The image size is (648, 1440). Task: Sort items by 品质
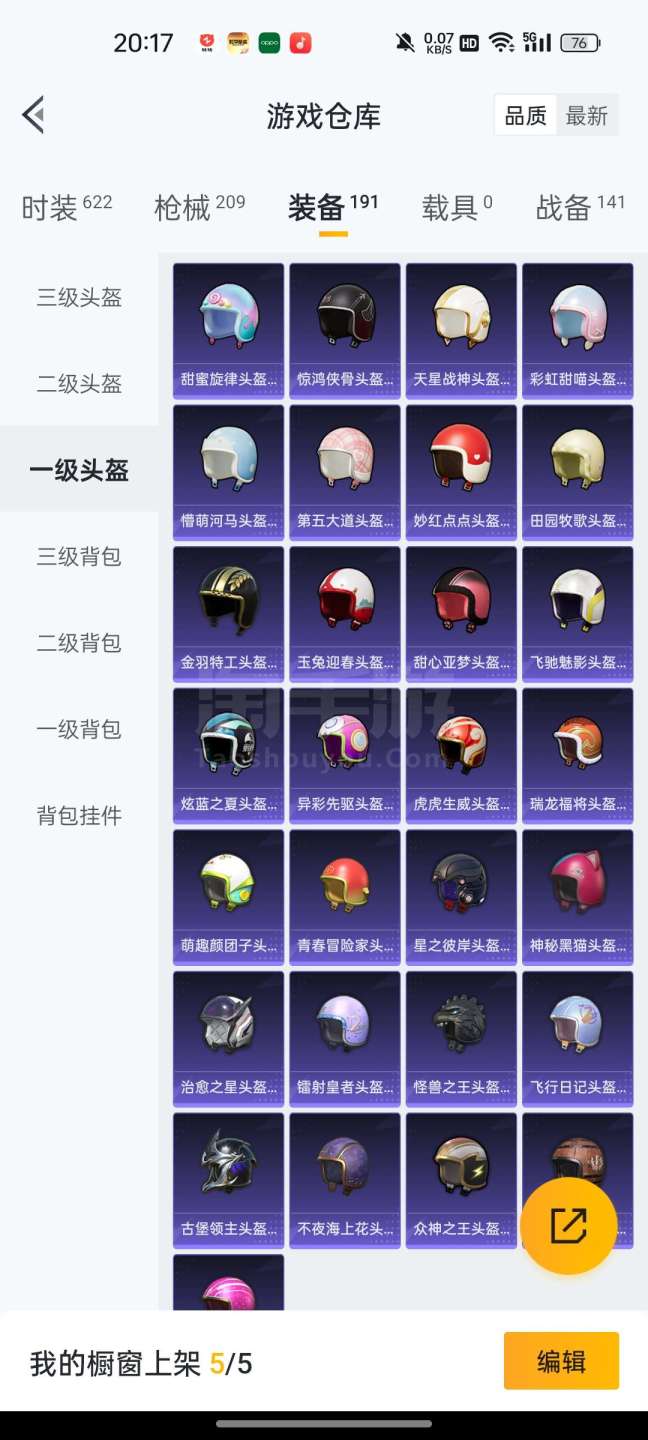point(525,116)
